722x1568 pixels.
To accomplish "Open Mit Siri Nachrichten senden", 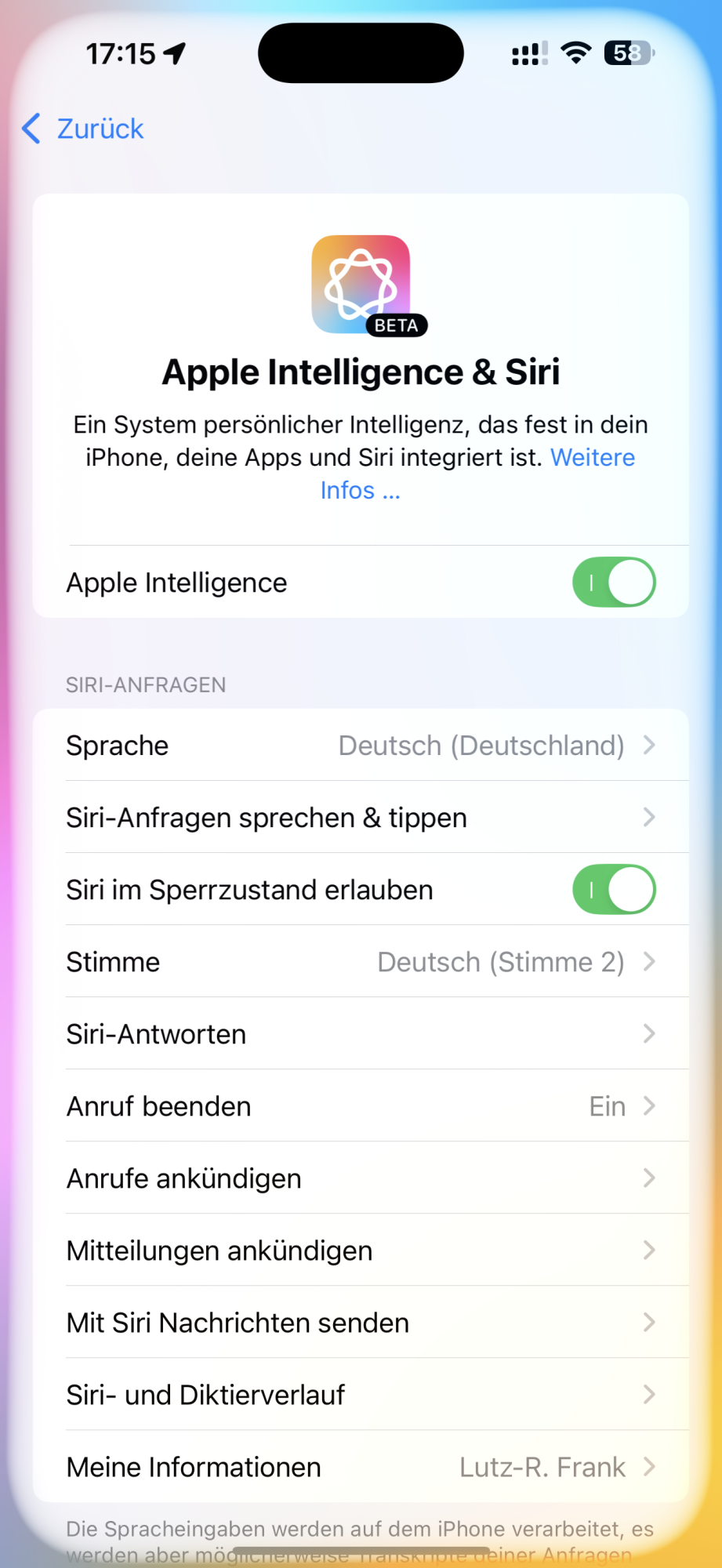I will coord(361,1323).
